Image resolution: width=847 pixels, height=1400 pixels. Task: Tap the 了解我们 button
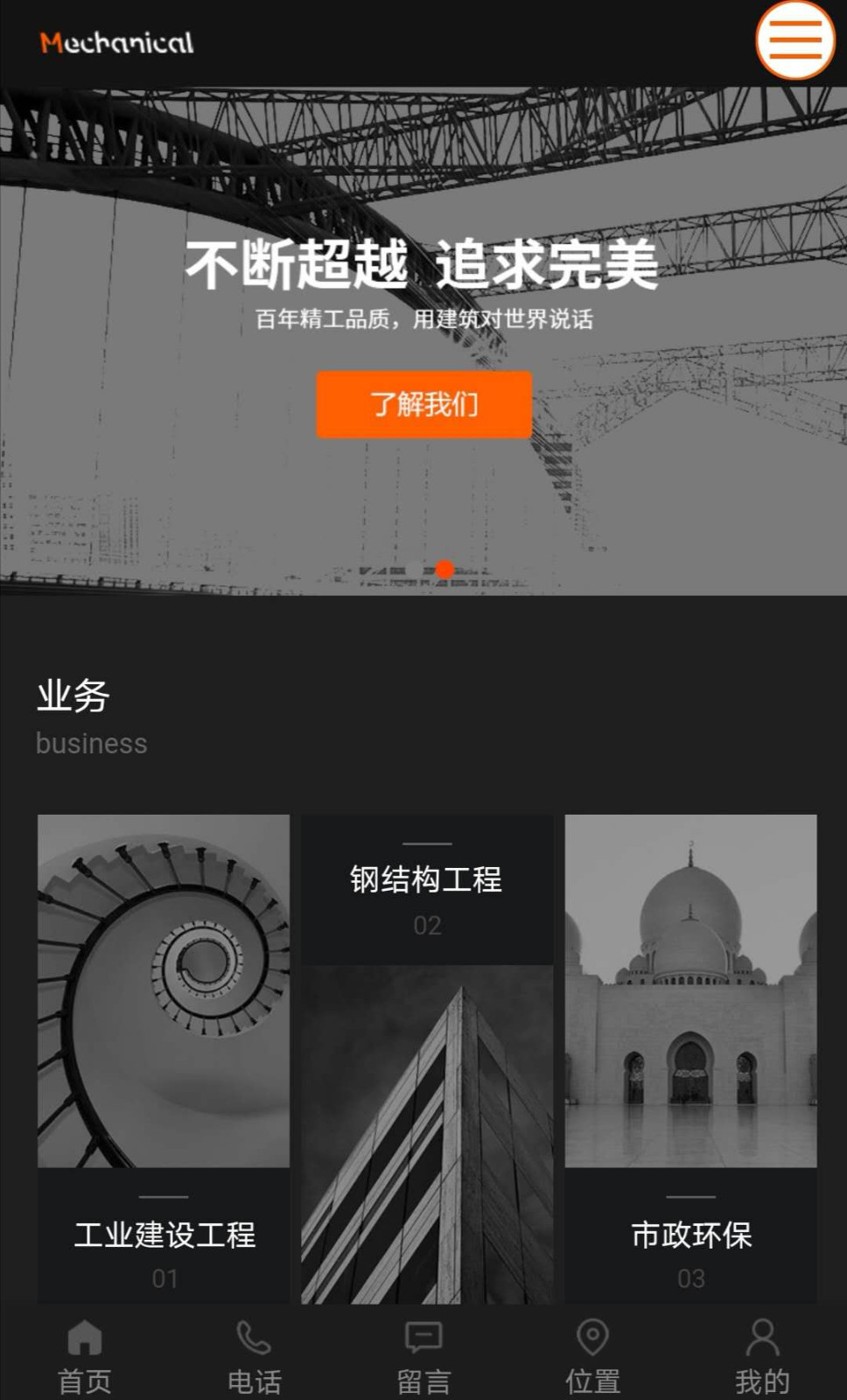click(424, 404)
